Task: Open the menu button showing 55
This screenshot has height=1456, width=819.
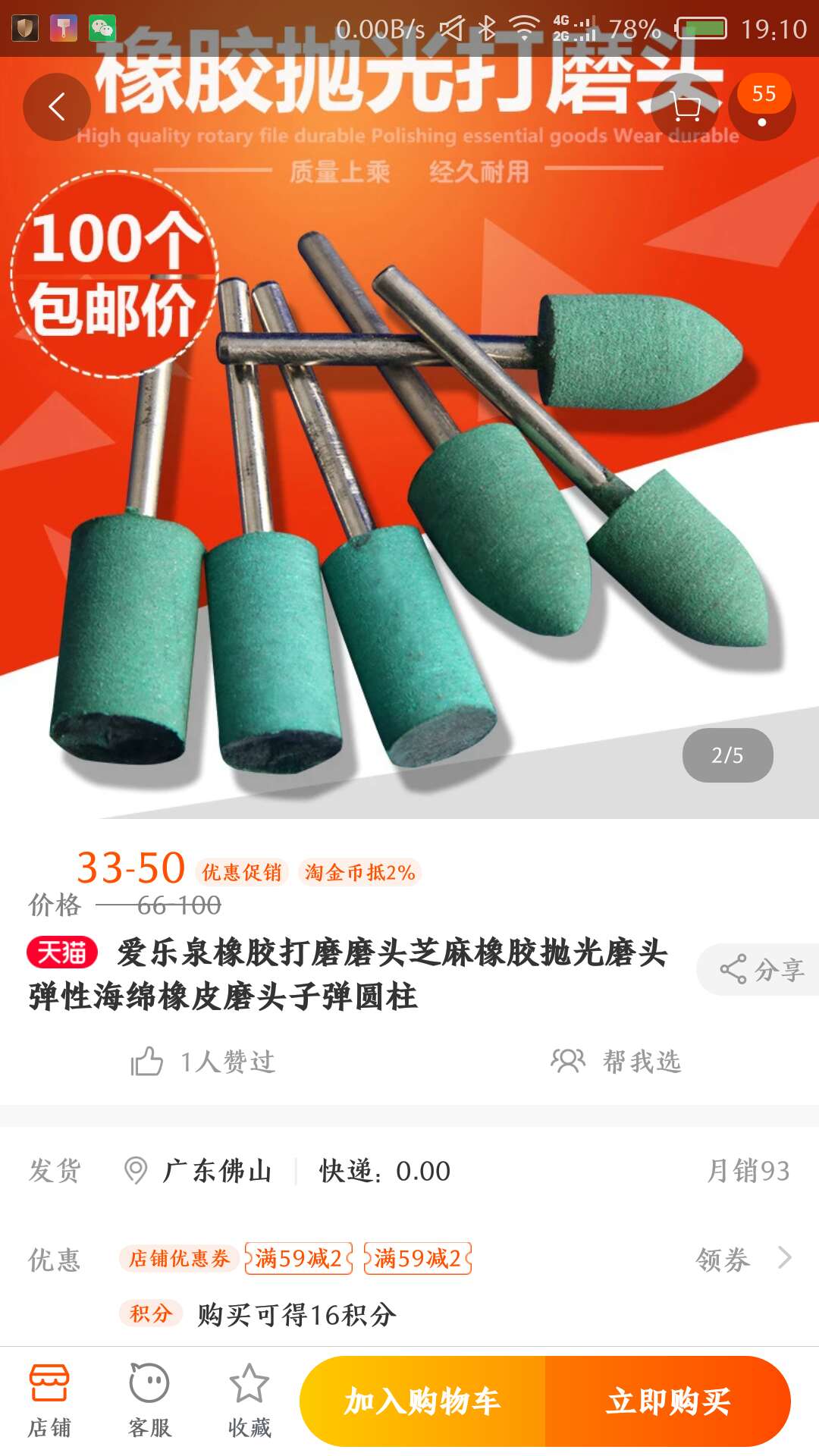Action: [x=762, y=107]
